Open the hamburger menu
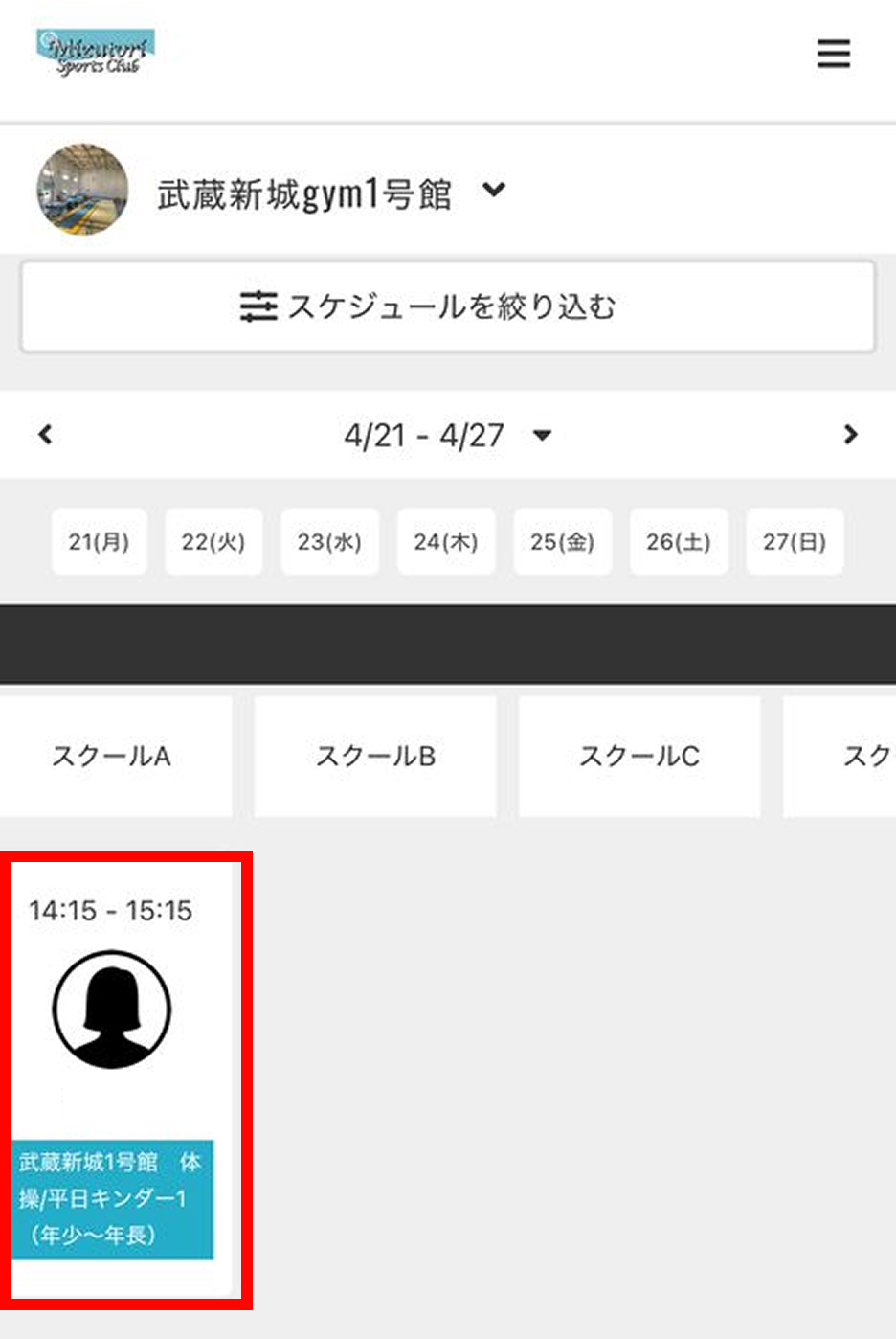 pyautogui.click(x=833, y=54)
